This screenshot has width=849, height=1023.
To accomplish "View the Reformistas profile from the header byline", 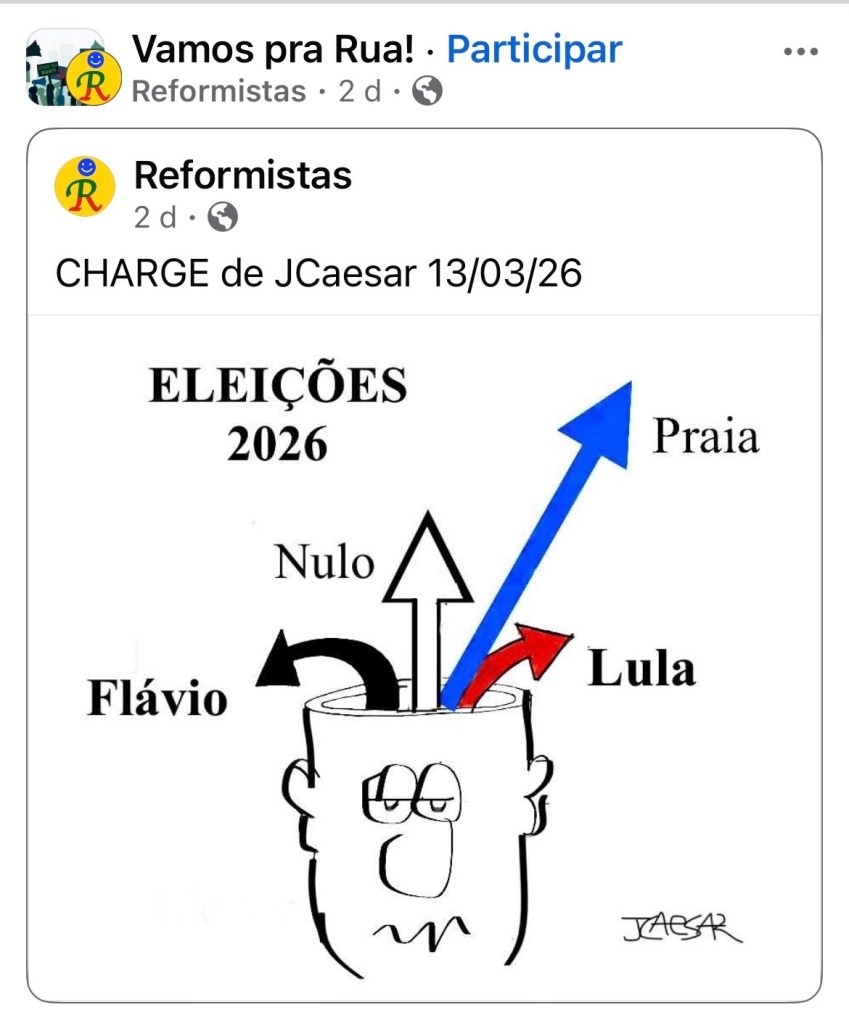I will tap(218, 92).
